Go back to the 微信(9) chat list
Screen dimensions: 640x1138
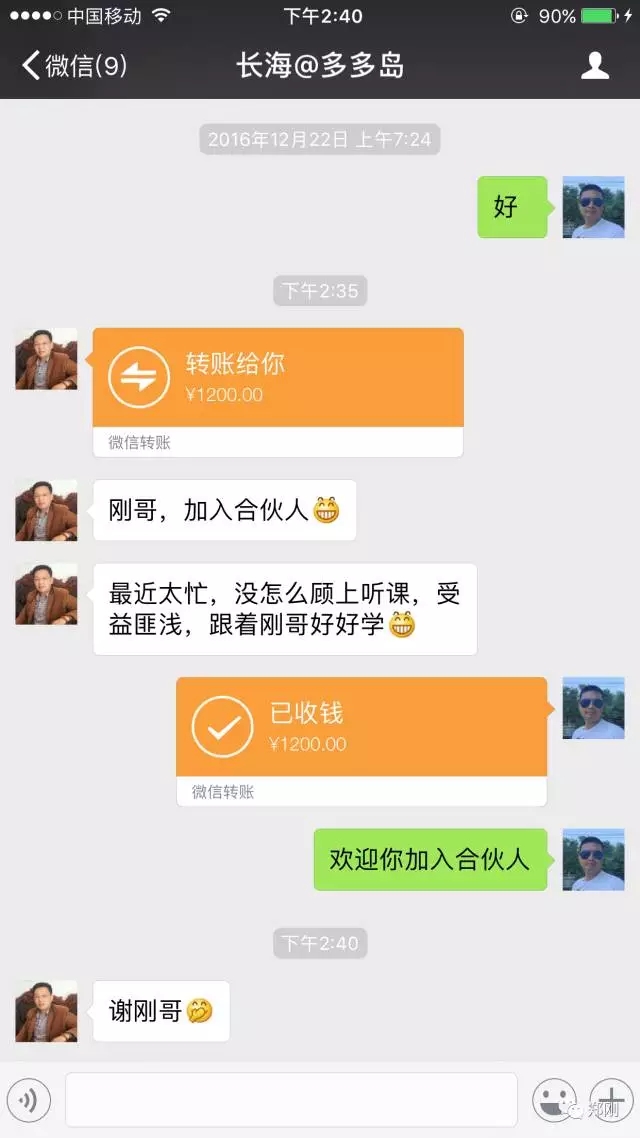(x=74, y=66)
